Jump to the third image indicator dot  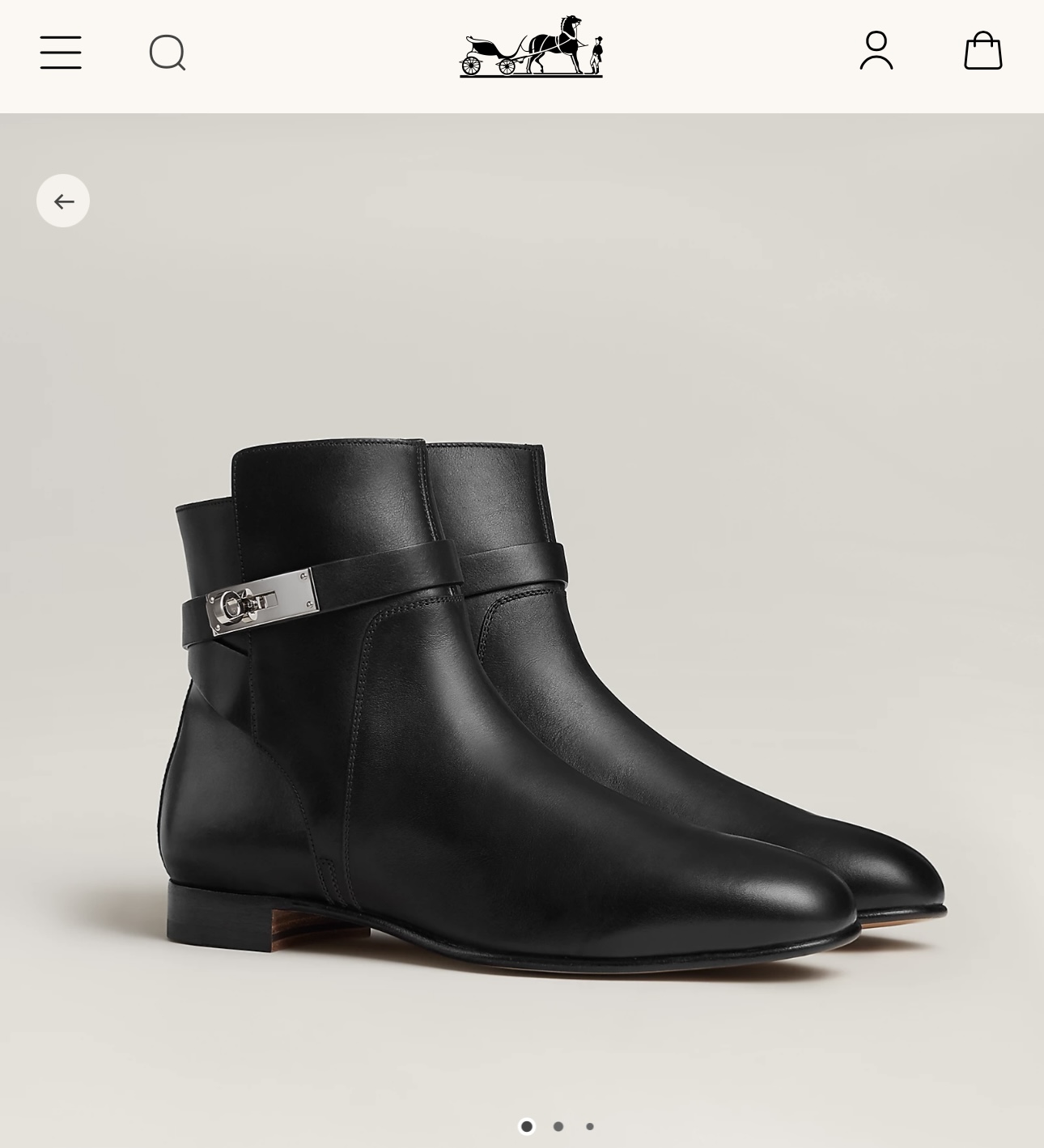tap(590, 1126)
